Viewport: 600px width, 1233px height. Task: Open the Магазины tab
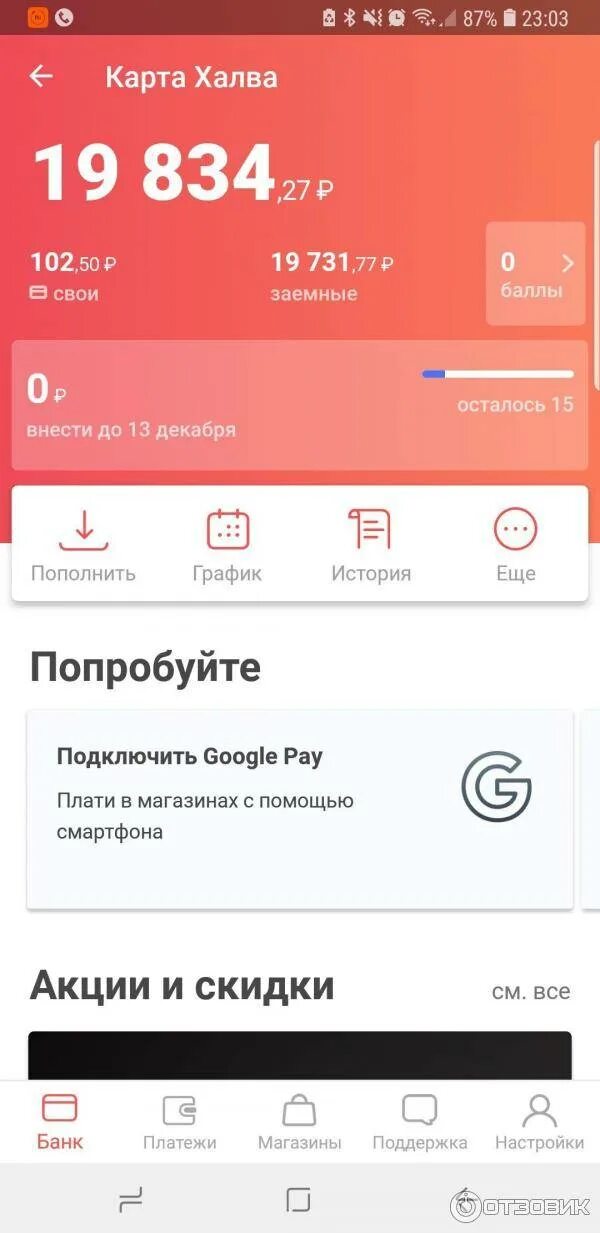300,1122
